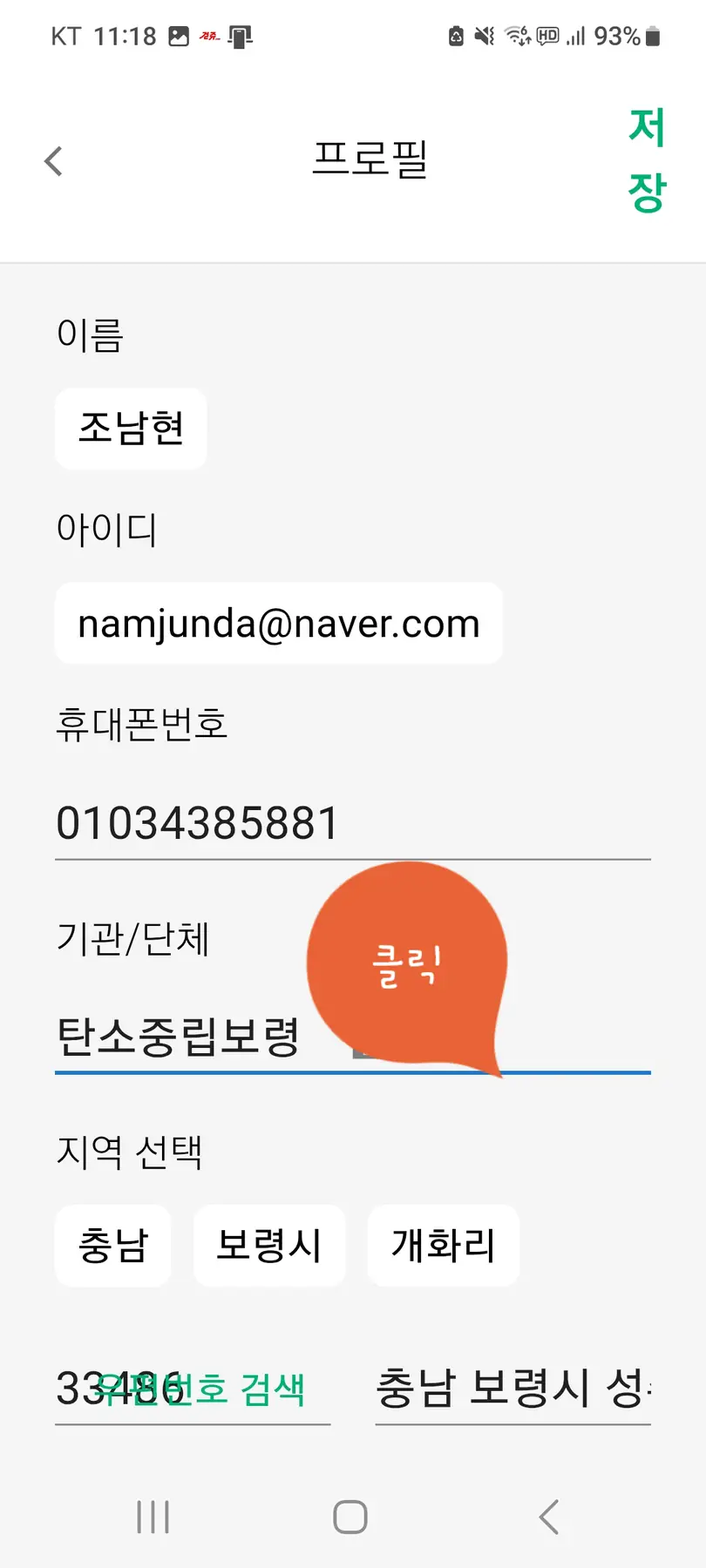This screenshot has height=1568, width=706.
Task: Change the 보령시 city selection
Action: click(x=269, y=1246)
